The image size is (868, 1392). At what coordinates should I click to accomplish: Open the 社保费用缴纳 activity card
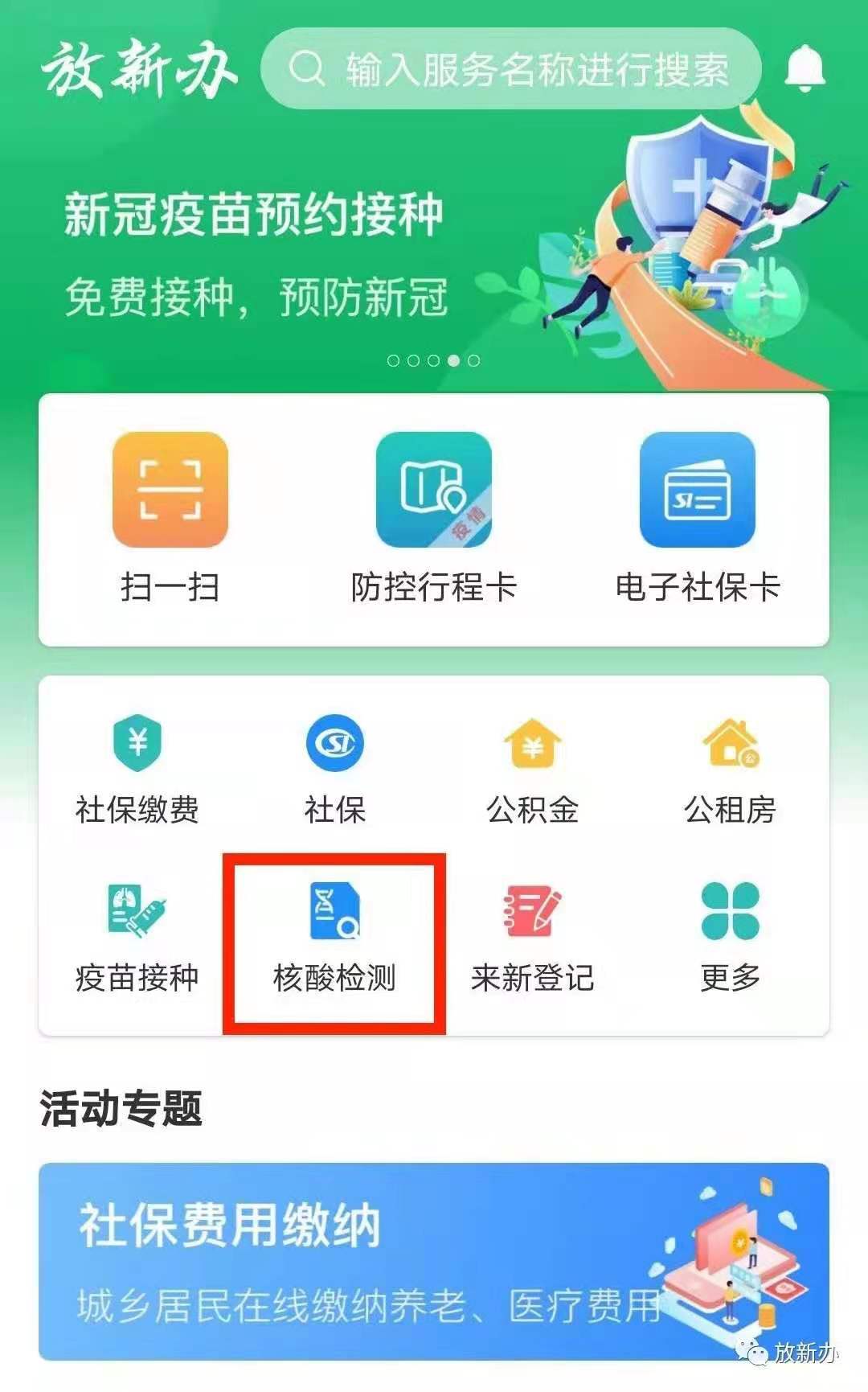pyautogui.click(x=433, y=1261)
